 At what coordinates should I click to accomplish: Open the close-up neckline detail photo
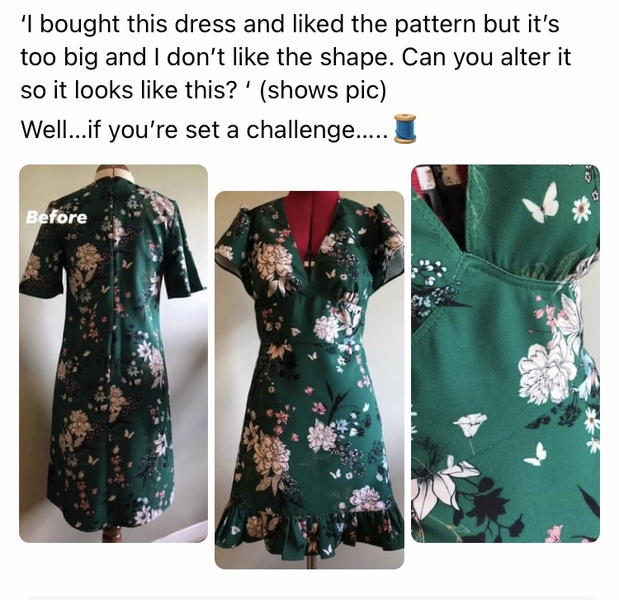coord(505,353)
